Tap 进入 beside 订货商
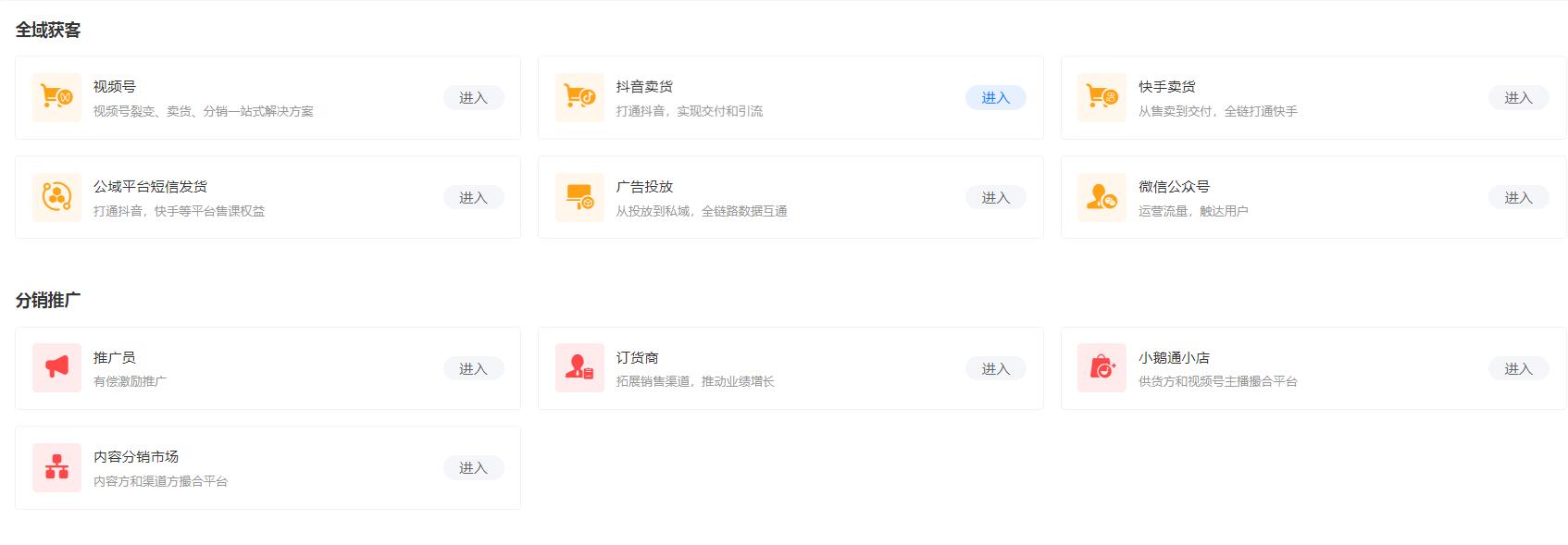This screenshot has height=545, width=1568. point(995,369)
